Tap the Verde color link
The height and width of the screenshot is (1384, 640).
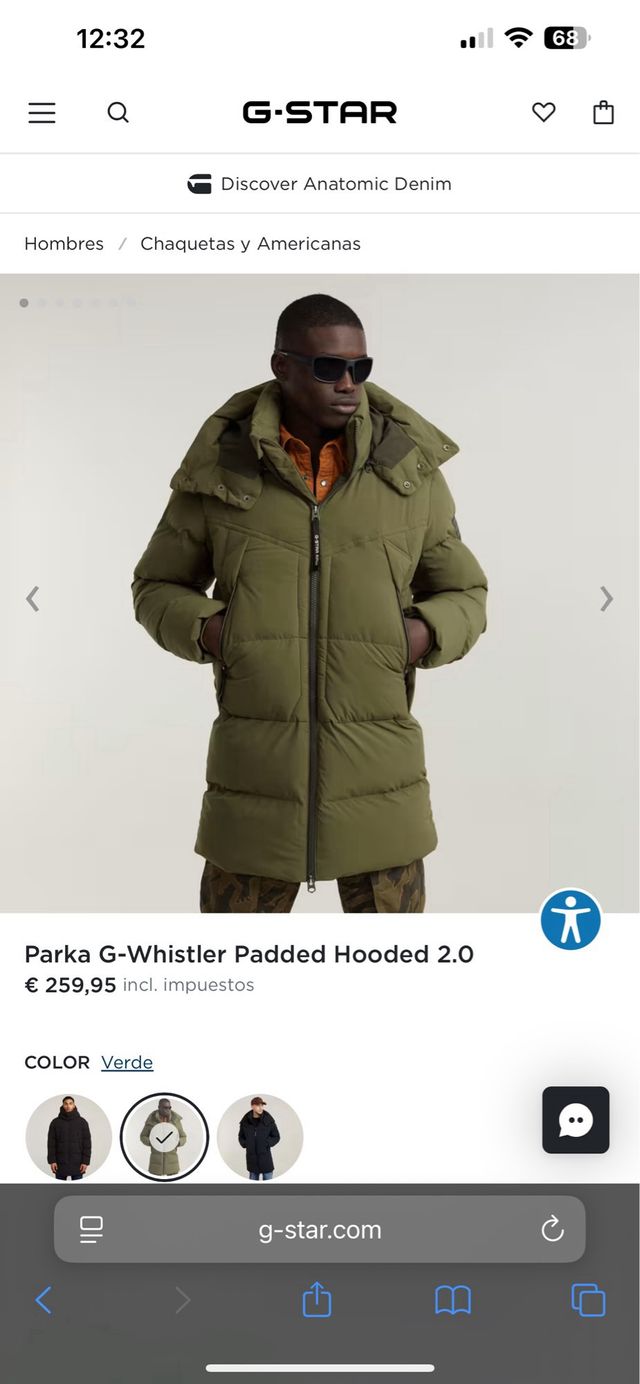pyautogui.click(x=127, y=1062)
